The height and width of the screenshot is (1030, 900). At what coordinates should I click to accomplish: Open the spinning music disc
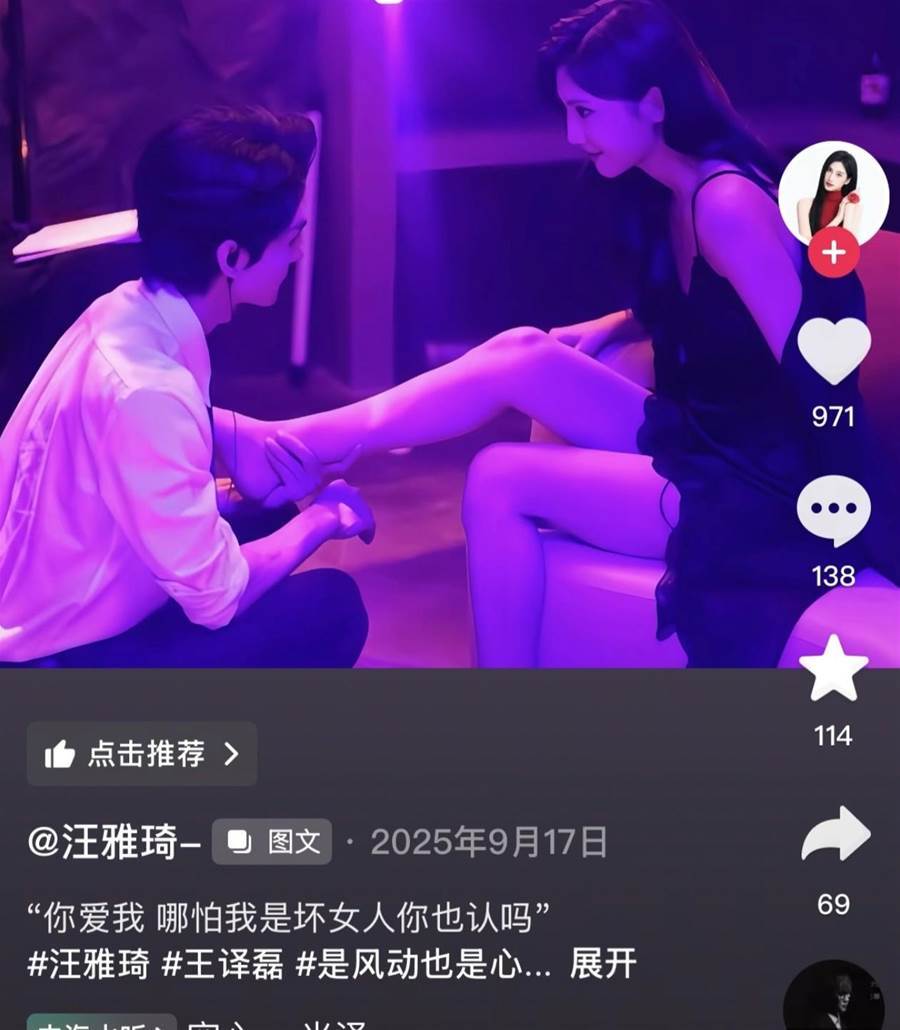833,1000
